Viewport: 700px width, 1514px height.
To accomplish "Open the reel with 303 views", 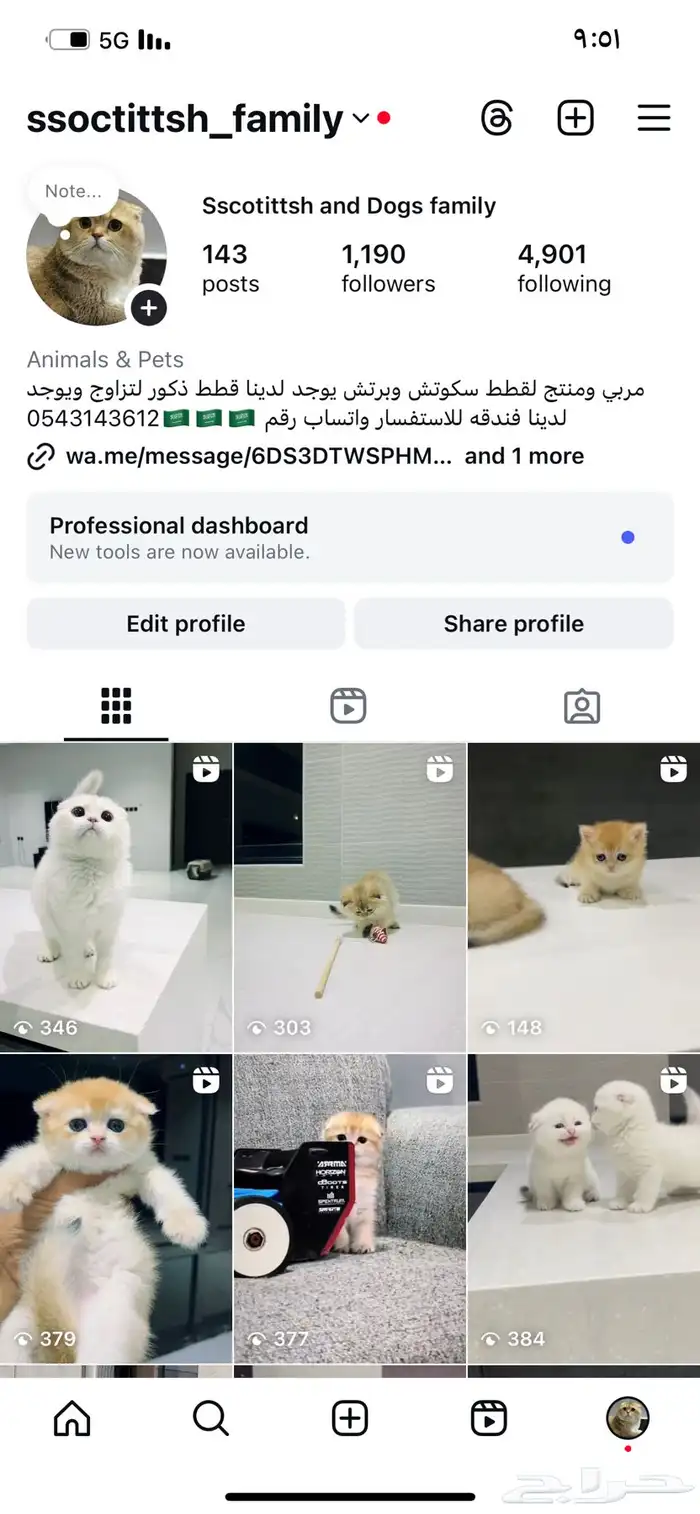I will [x=349, y=897].
